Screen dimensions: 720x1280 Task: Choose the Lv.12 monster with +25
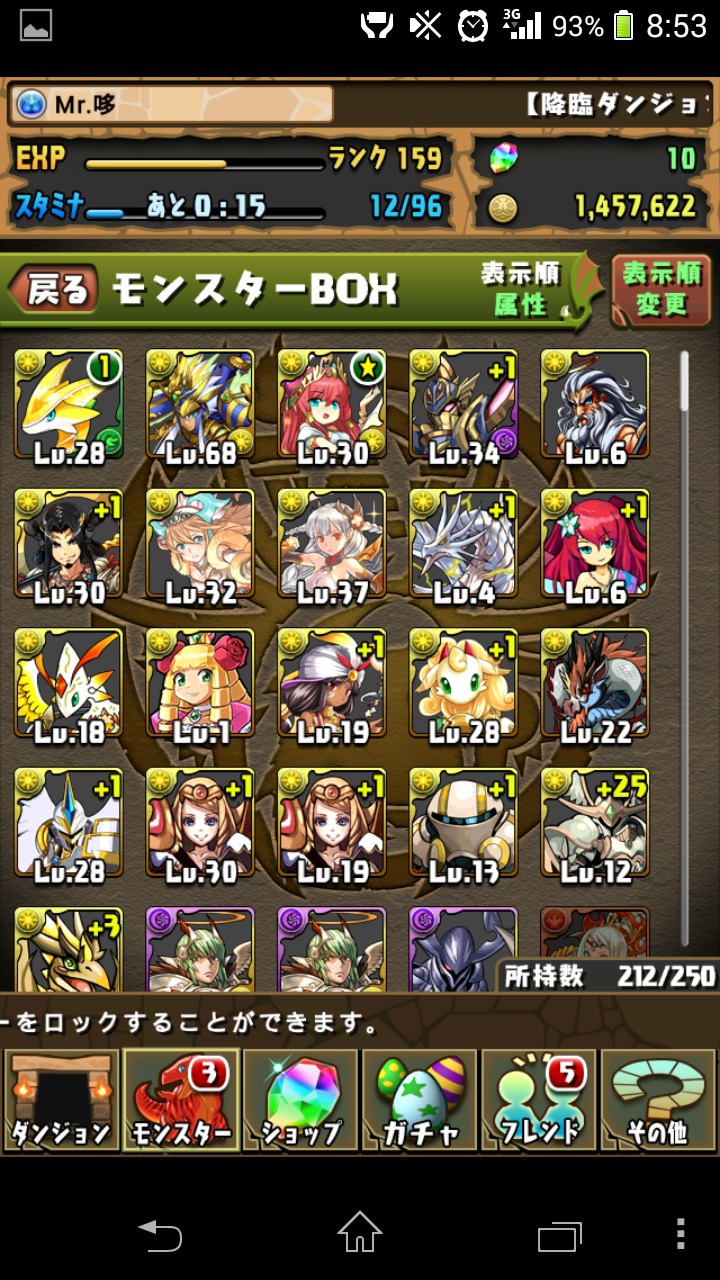coord(595,823)
